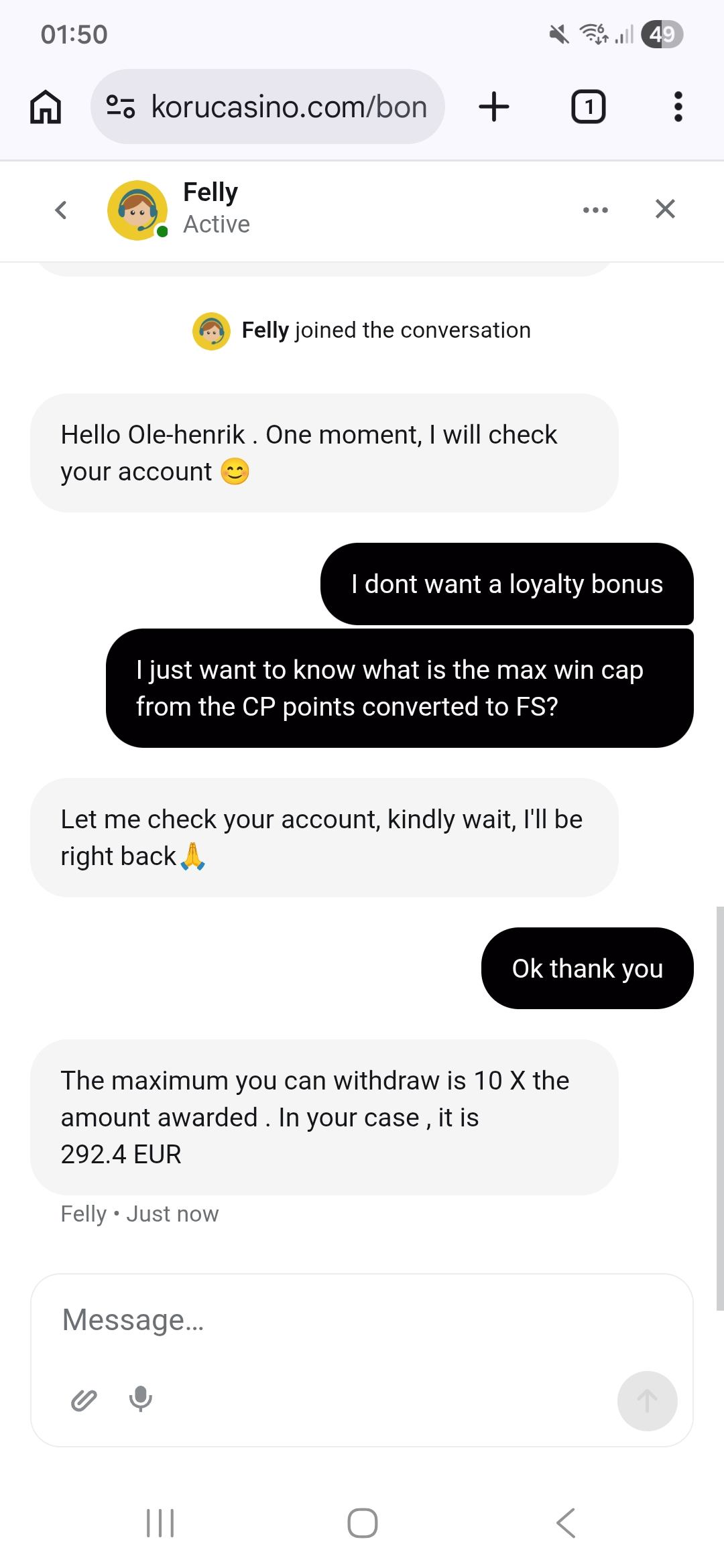Open recent apps overview
The width and height of the screenshot is (724, 1568).
click(160, 1523)
